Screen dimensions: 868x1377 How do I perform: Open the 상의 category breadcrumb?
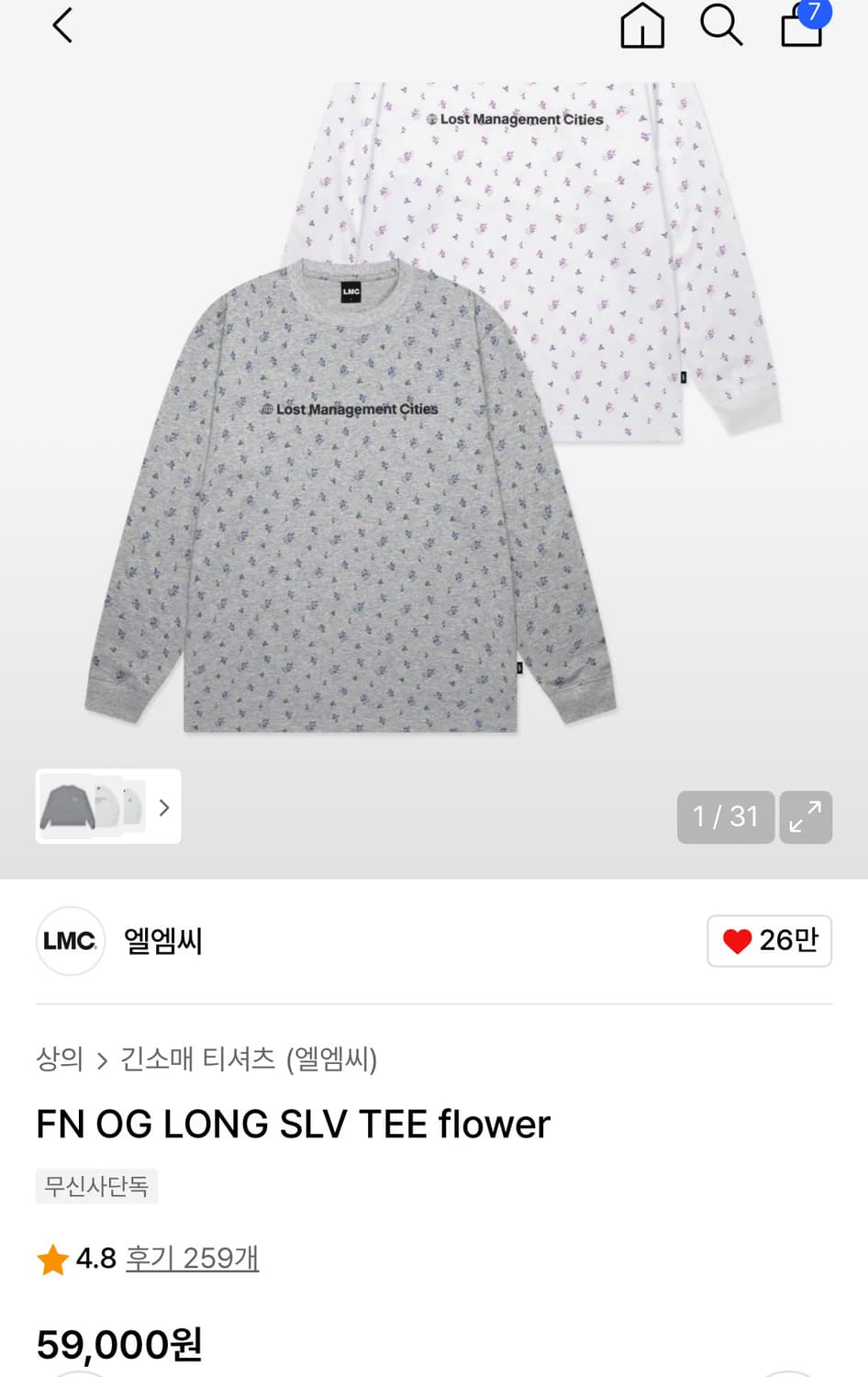tap(60, 1058)
